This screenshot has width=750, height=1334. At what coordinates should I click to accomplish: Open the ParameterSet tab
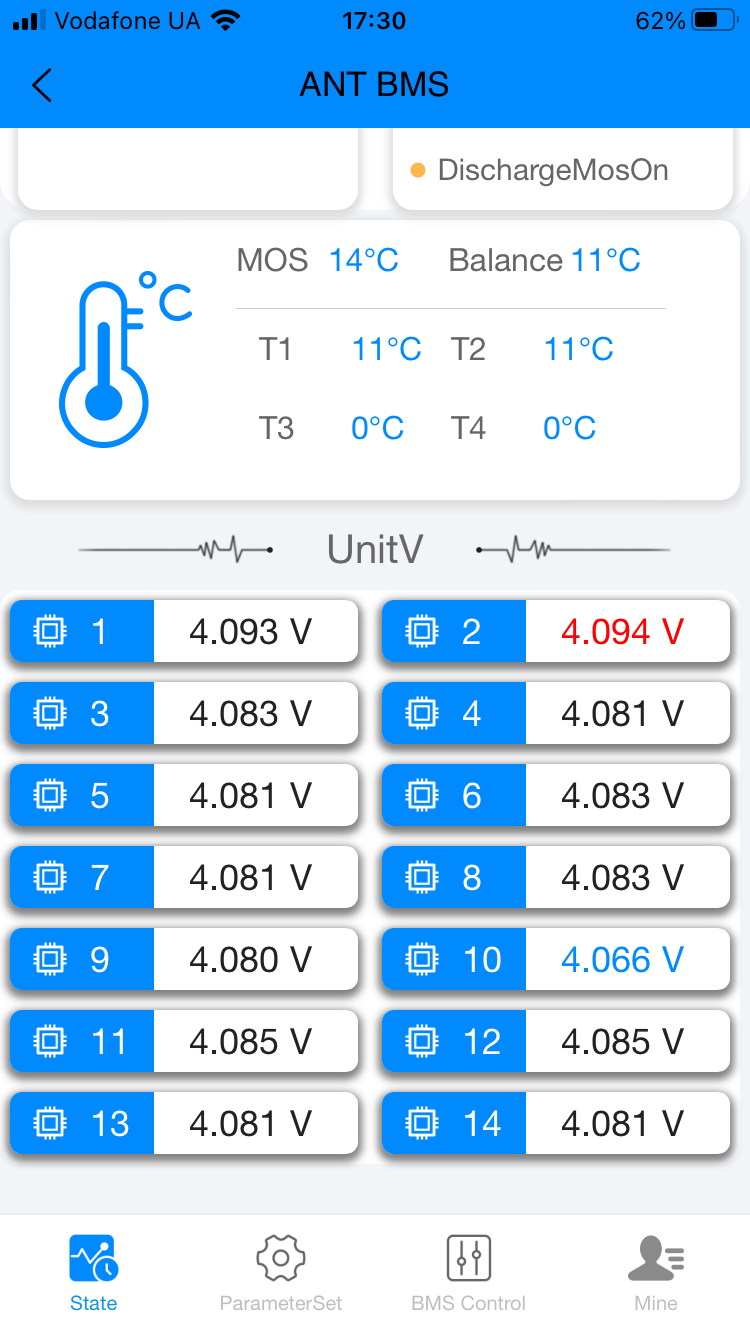coord(281,1273)
